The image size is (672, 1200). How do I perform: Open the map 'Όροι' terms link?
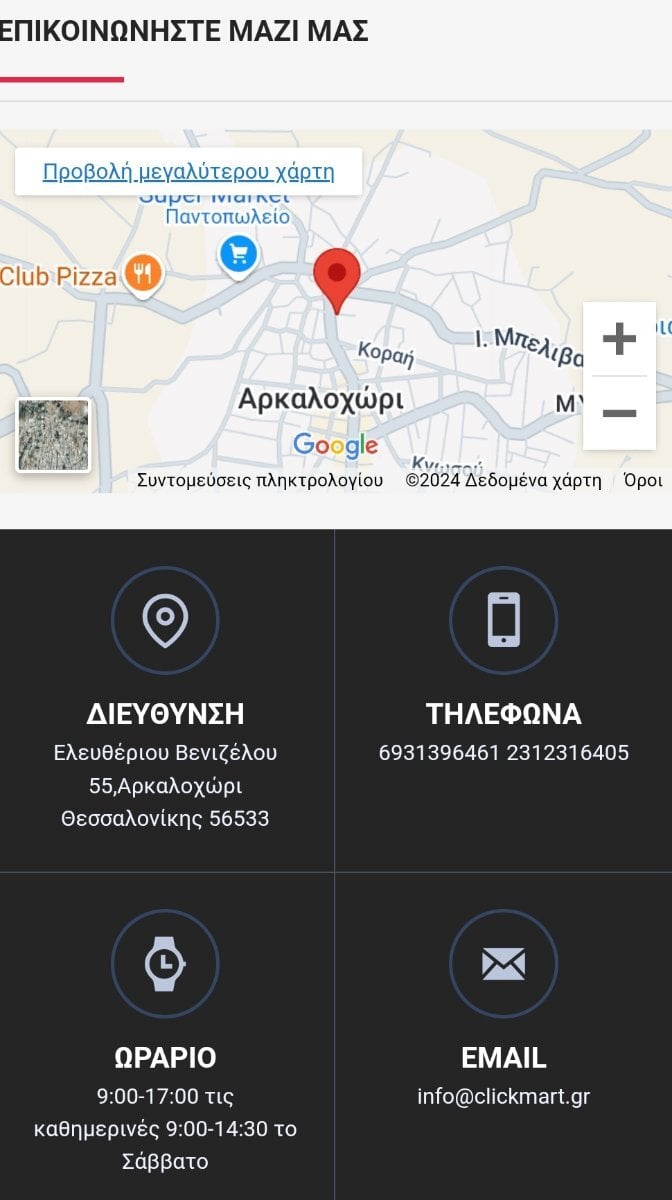tap(642, 480)
